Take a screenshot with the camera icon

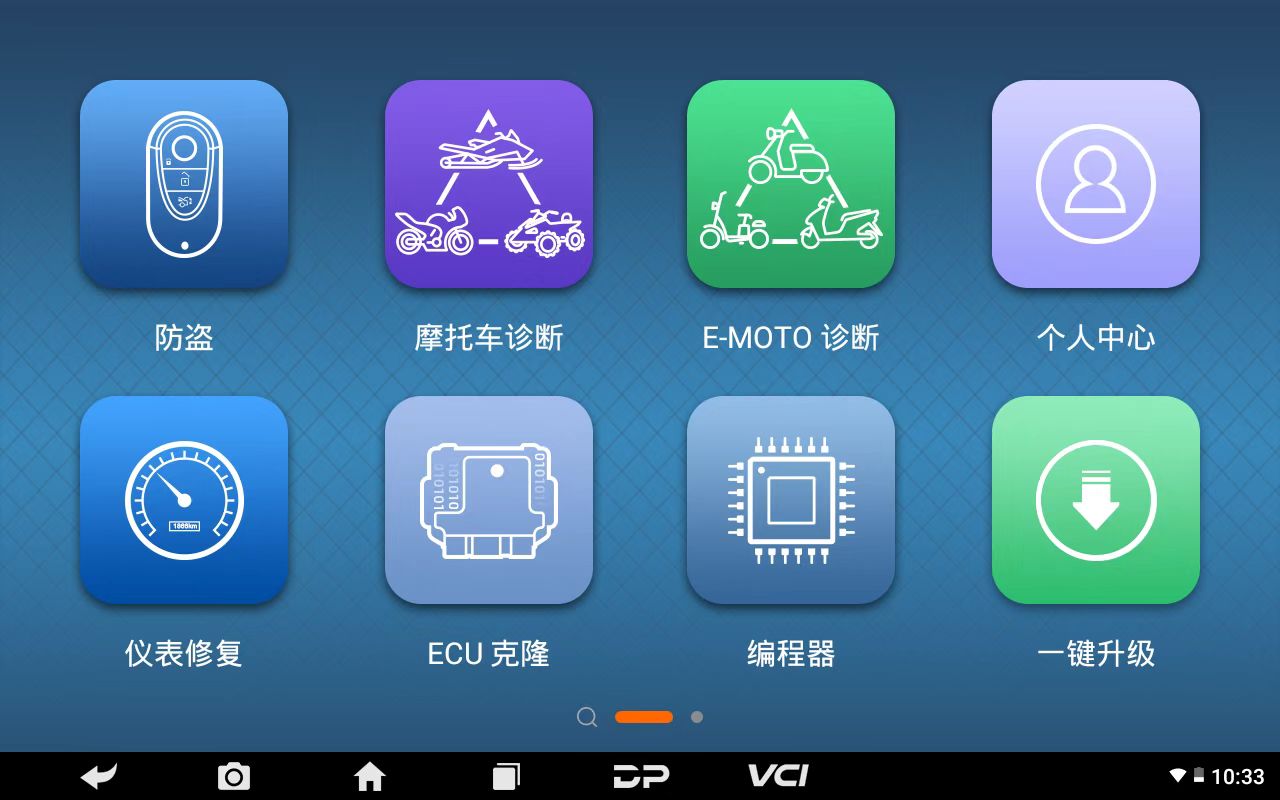(234, 776)
